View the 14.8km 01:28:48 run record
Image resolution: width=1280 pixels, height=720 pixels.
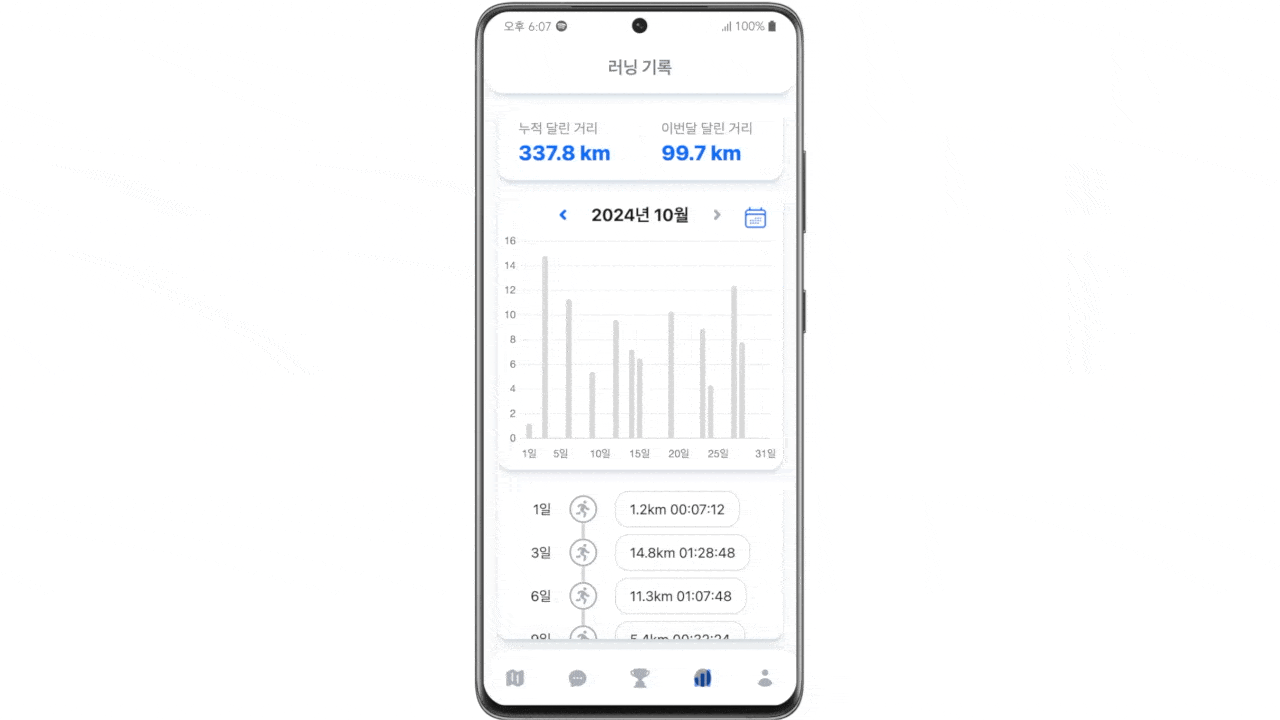[x=682, y=553]
